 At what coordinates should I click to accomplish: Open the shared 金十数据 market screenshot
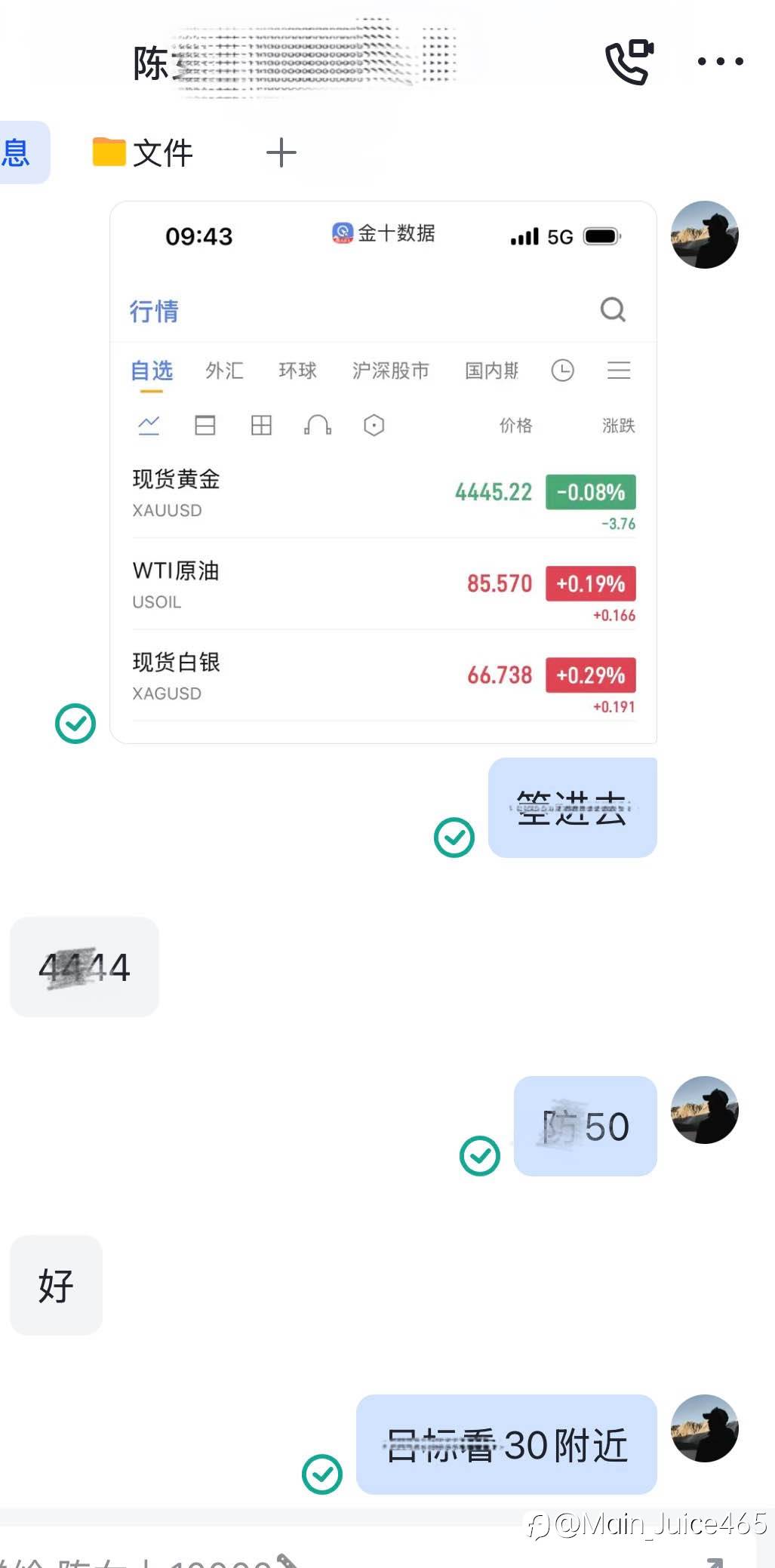click(383, 472)
